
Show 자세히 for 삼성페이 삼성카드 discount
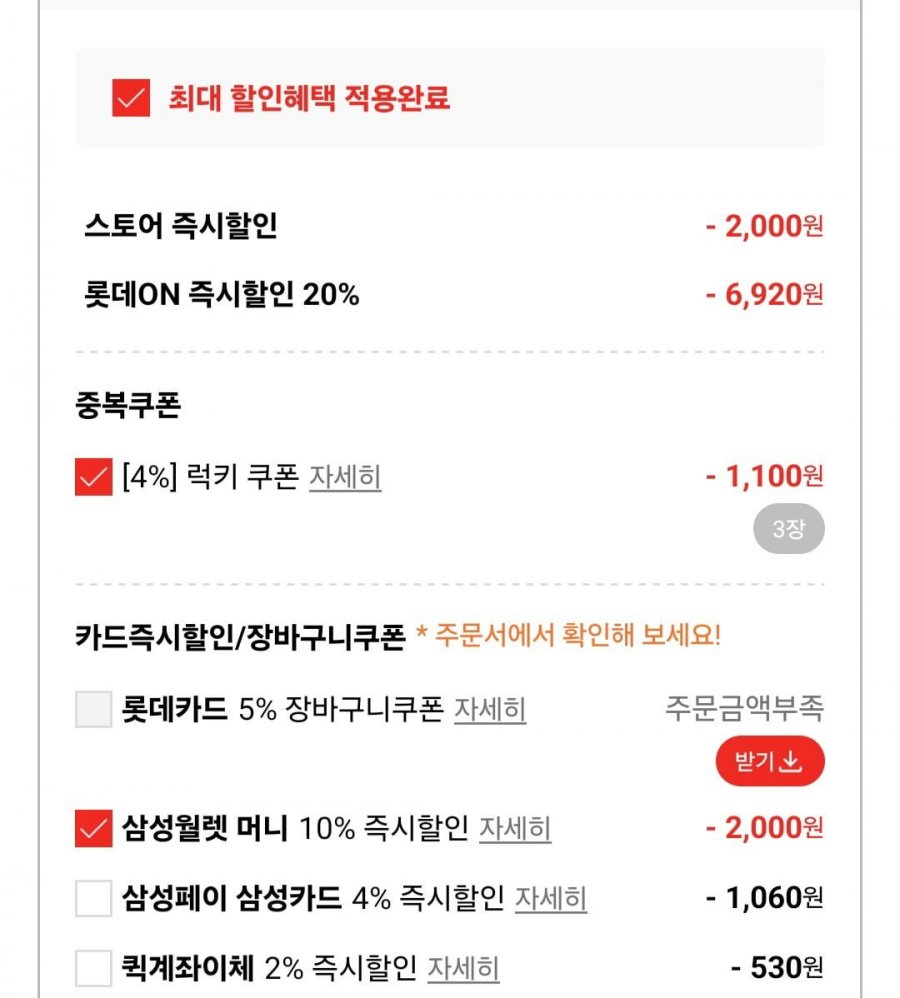[551, 898]
